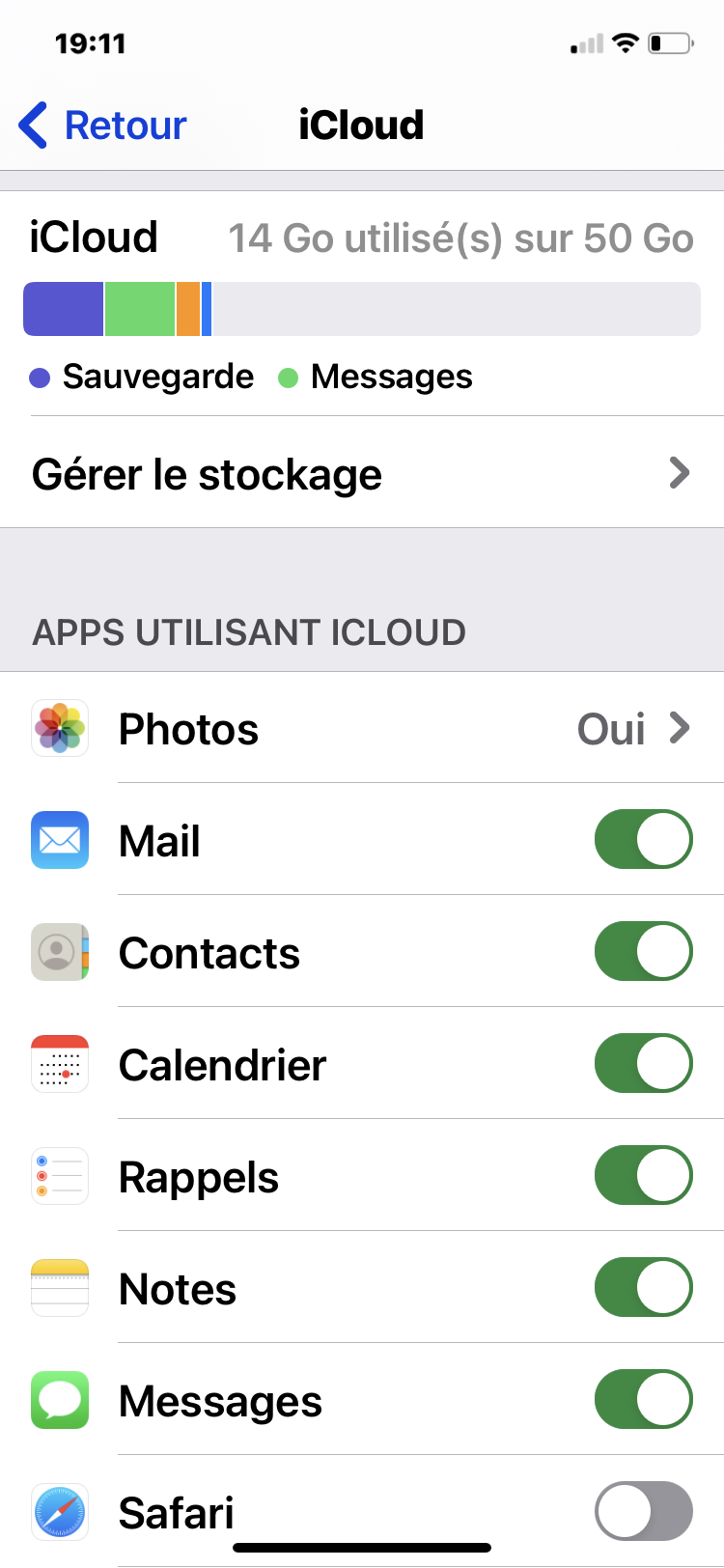The width and height of the screenshot is (724, 1568).
Task: Enable iCloud sync for Safari
Action: 643,1511
